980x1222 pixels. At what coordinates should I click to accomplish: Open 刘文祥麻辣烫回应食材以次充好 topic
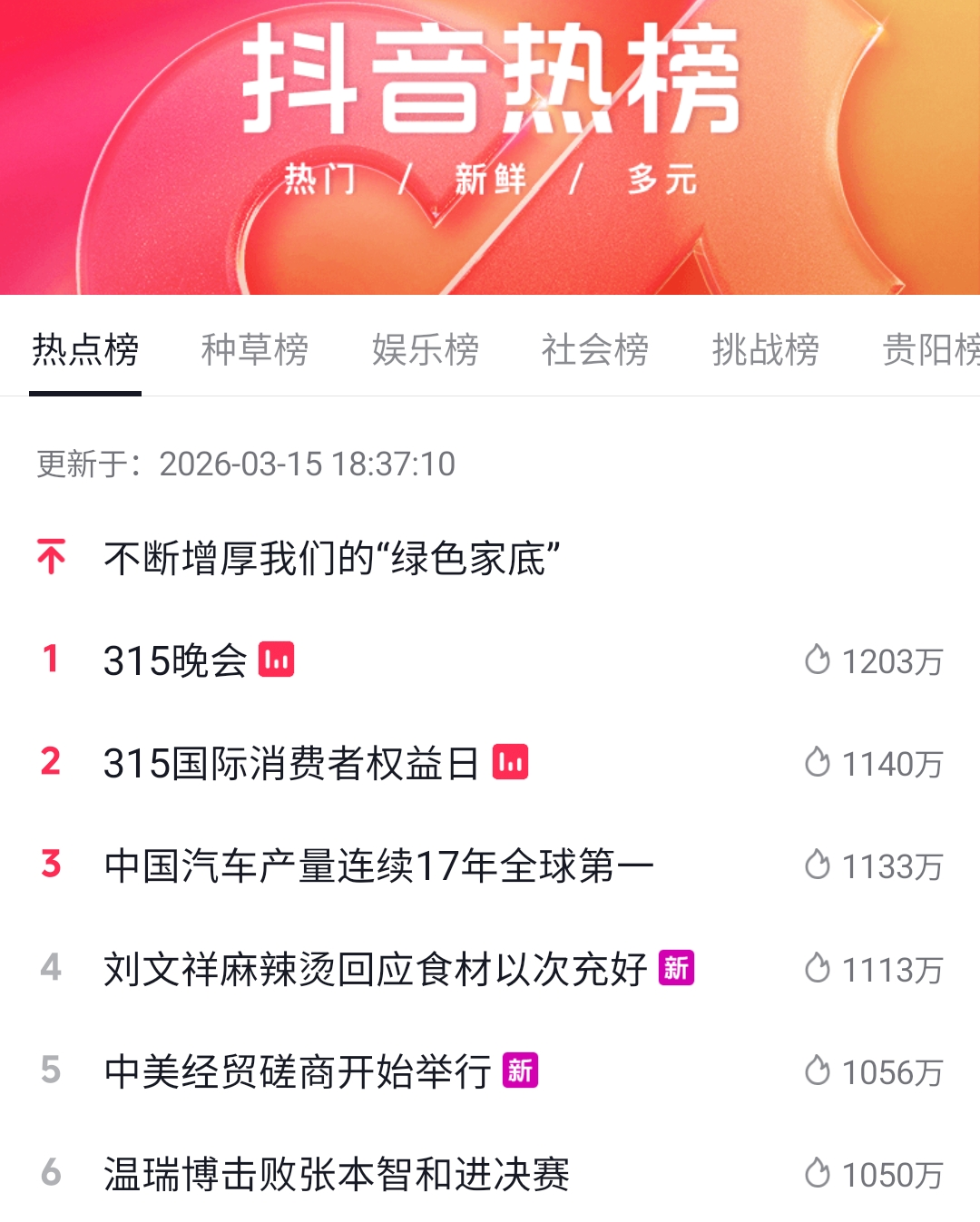[x=375, y=969]
